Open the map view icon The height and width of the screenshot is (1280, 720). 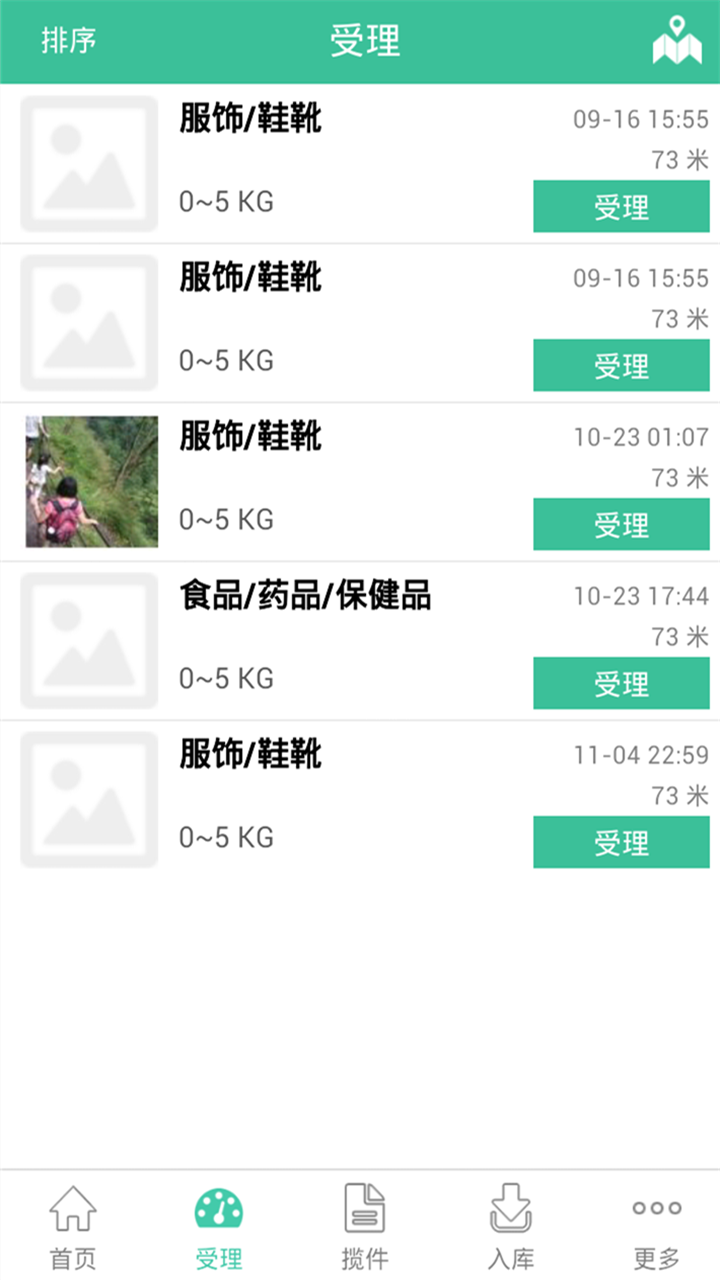[676, 42]
